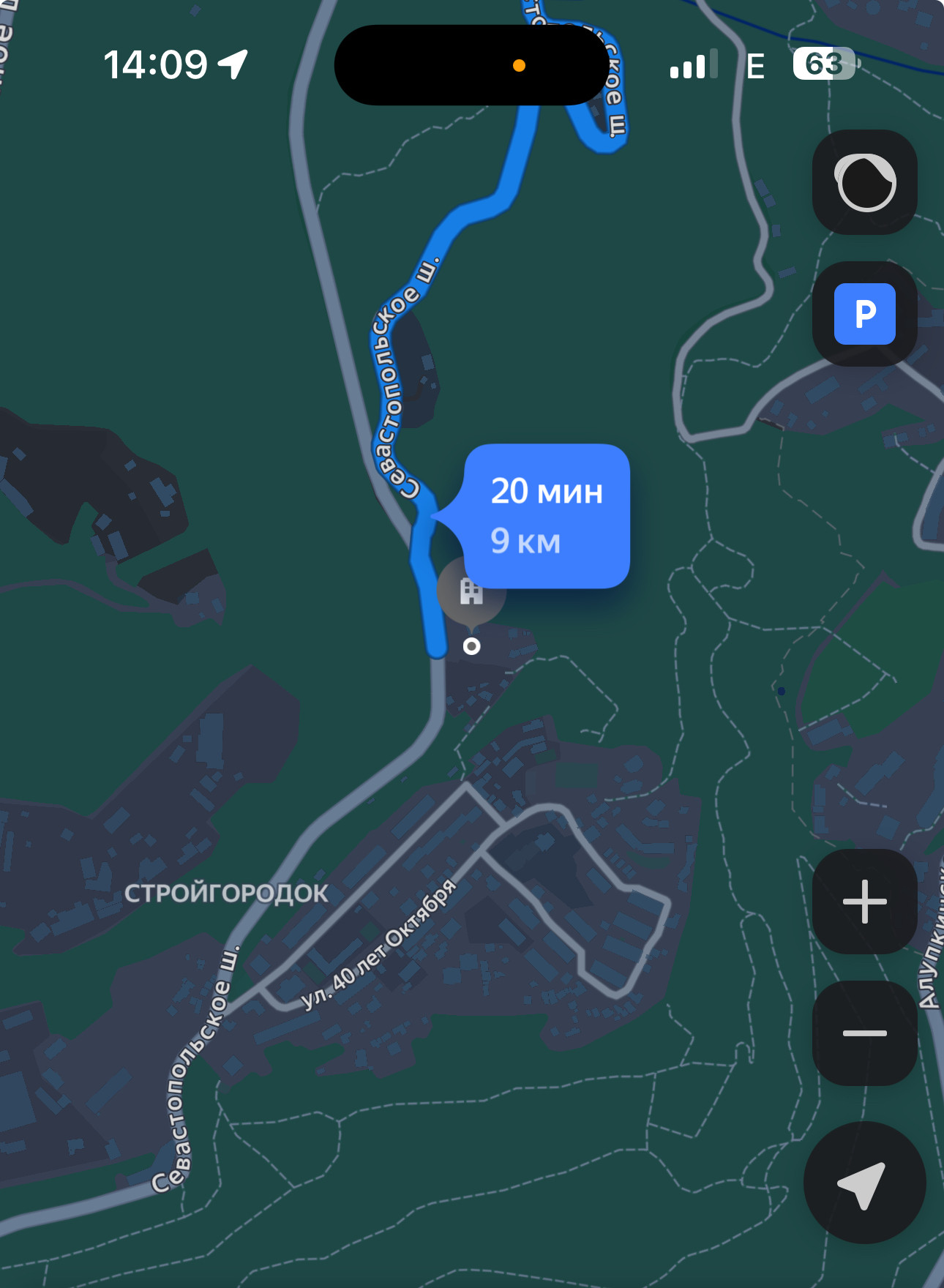Open the building place marker

(x=470, y=591)
